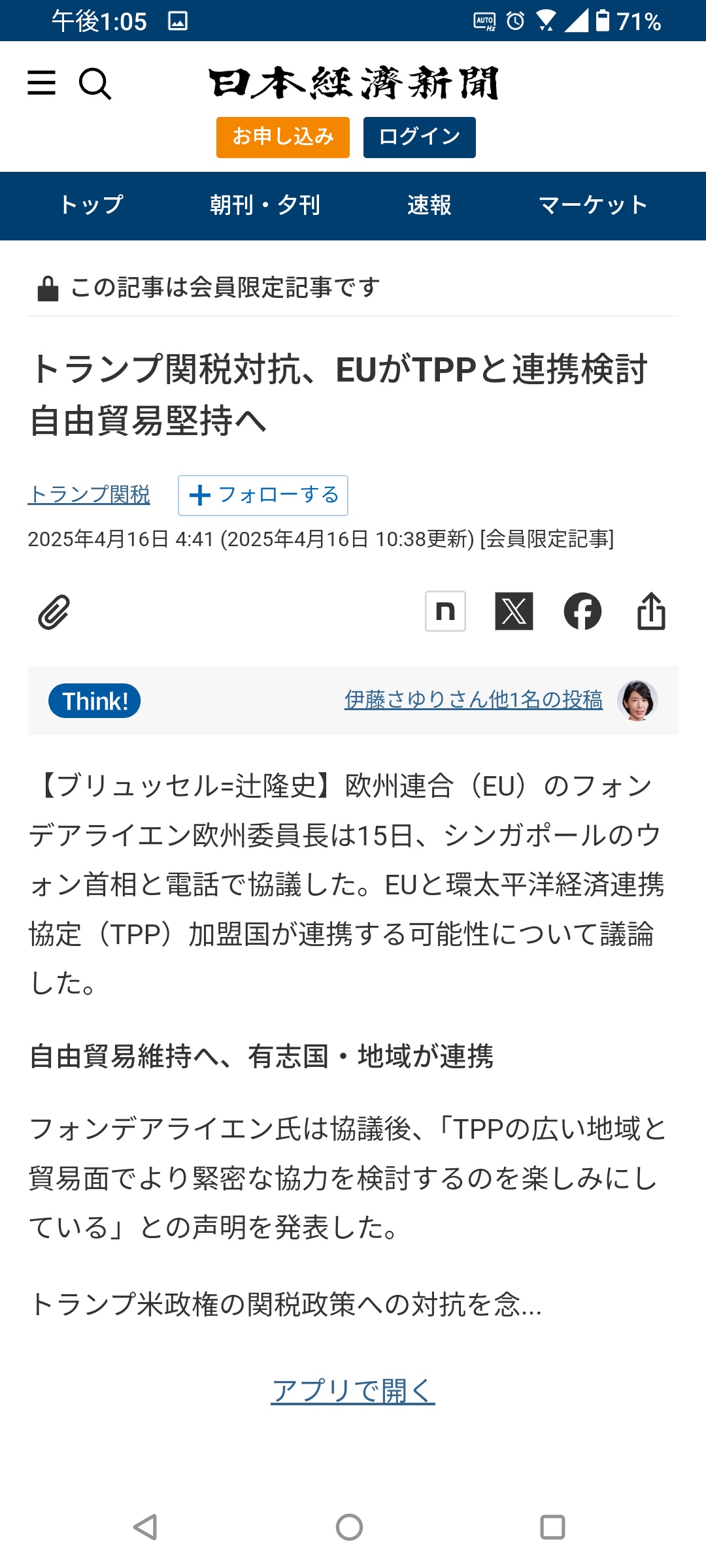Switch to the 朝刊・夕刊 tab
Screen dimensions: 706x1568
point(265,205)
